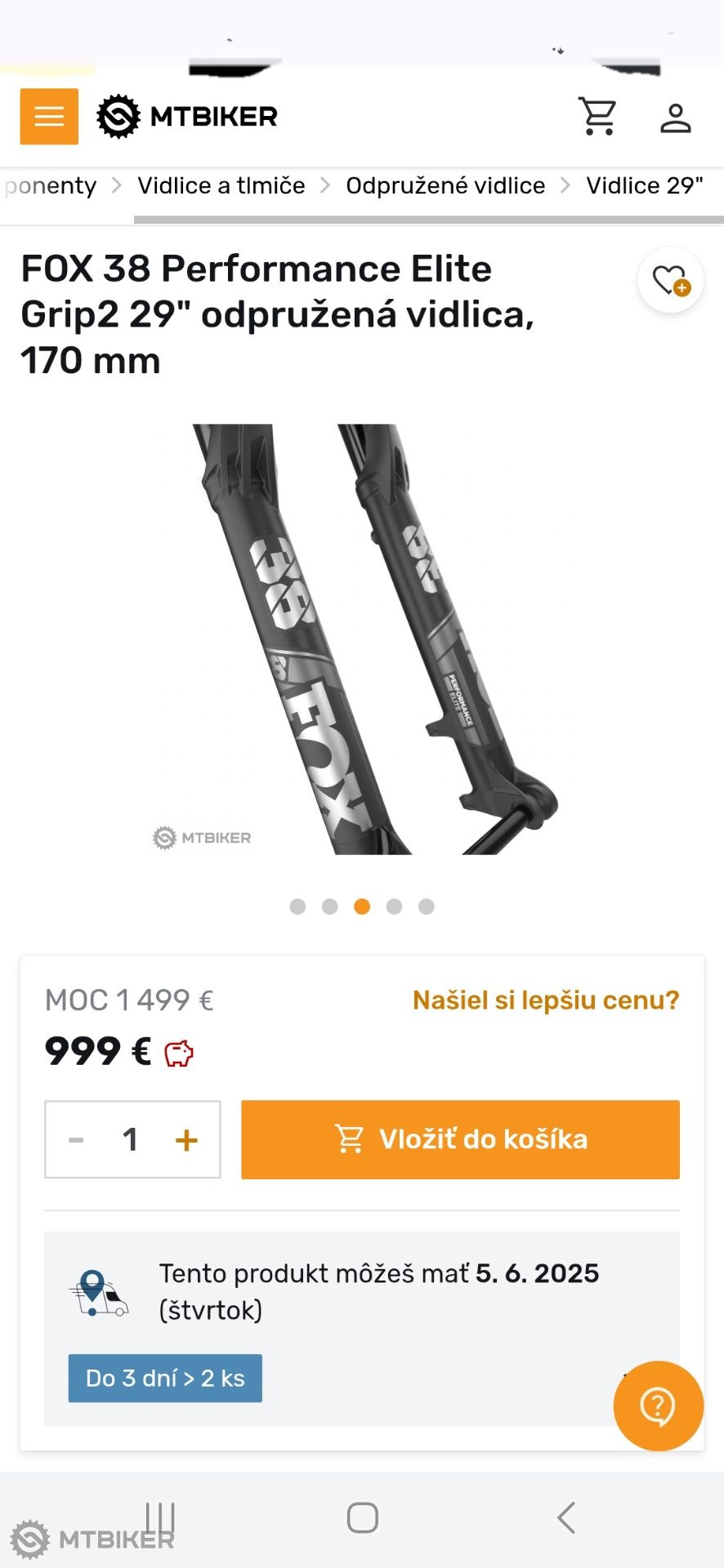Viewport: 724px width, 1568px height.
Task: Open the orange hamburger menu
Action: [x=49, y=117]
